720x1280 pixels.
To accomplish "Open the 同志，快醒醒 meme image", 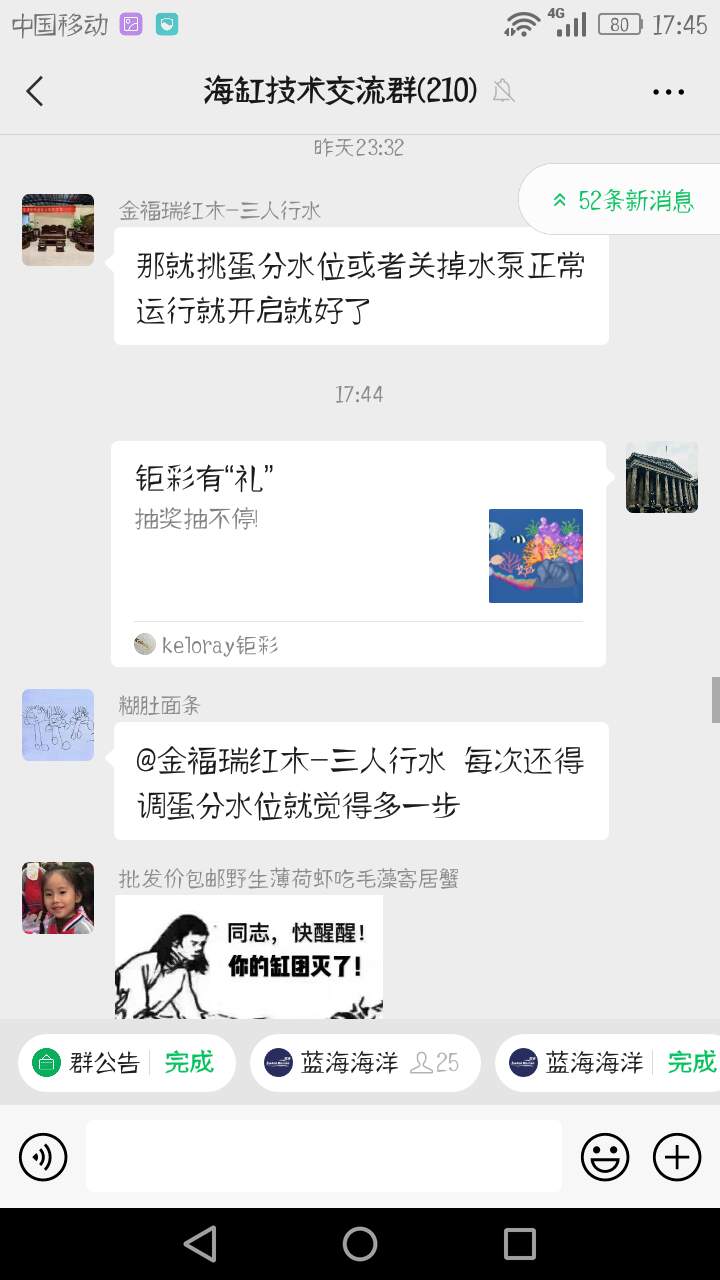I will tap(249, 956).
